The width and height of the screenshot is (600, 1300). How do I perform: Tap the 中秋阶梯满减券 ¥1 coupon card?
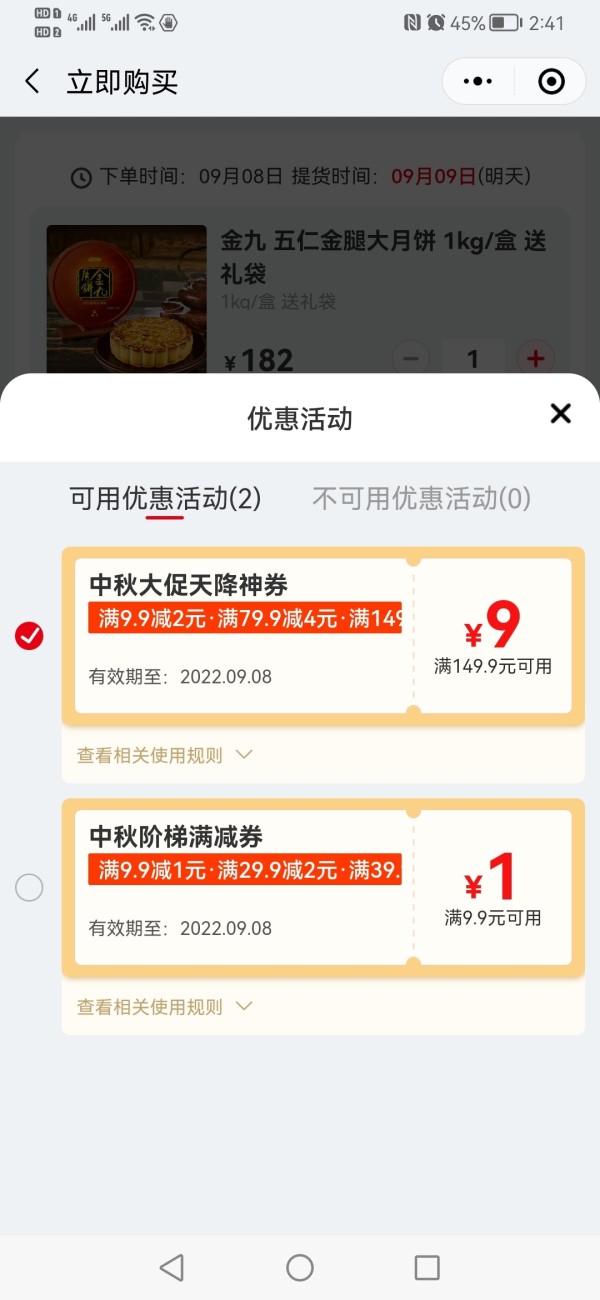pyautogui.click(x=323, y=887)
